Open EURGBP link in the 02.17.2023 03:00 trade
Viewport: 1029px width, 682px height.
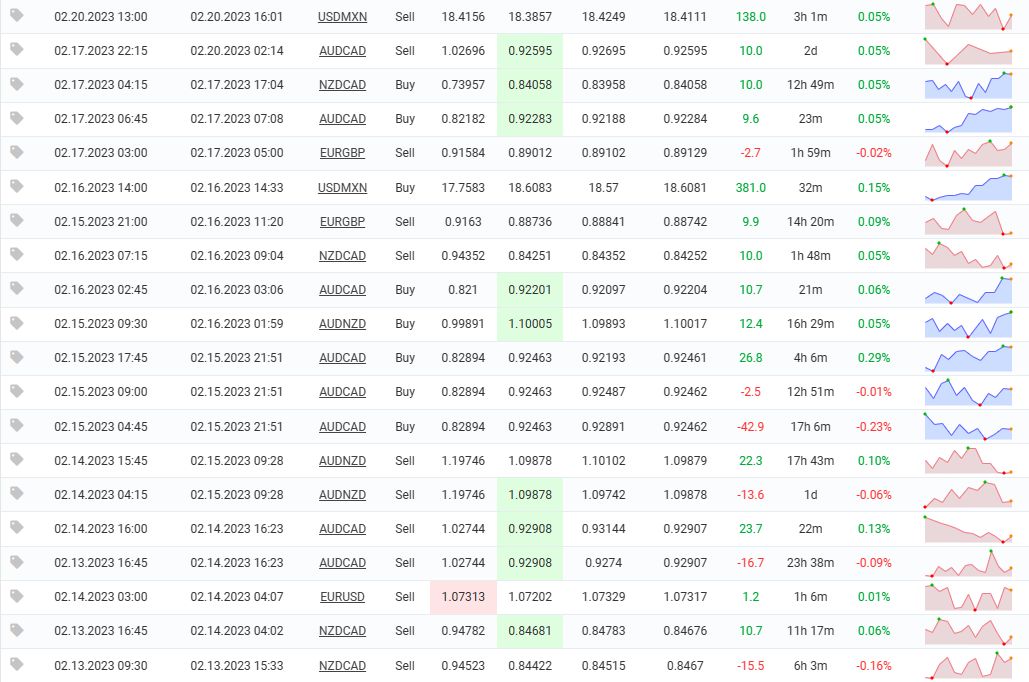pyautogui.click(x=342, y=153)
